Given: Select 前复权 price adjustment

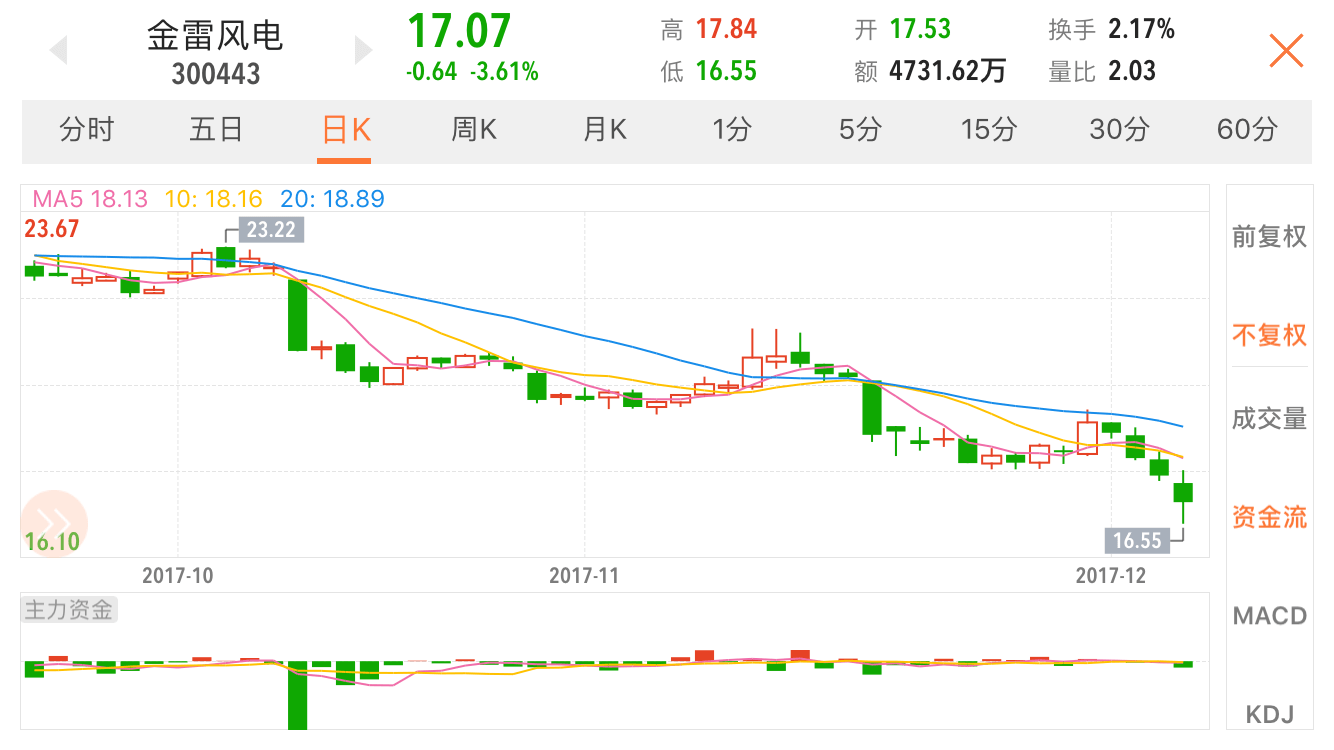Looking at the screenshot, I should 1269,237.
